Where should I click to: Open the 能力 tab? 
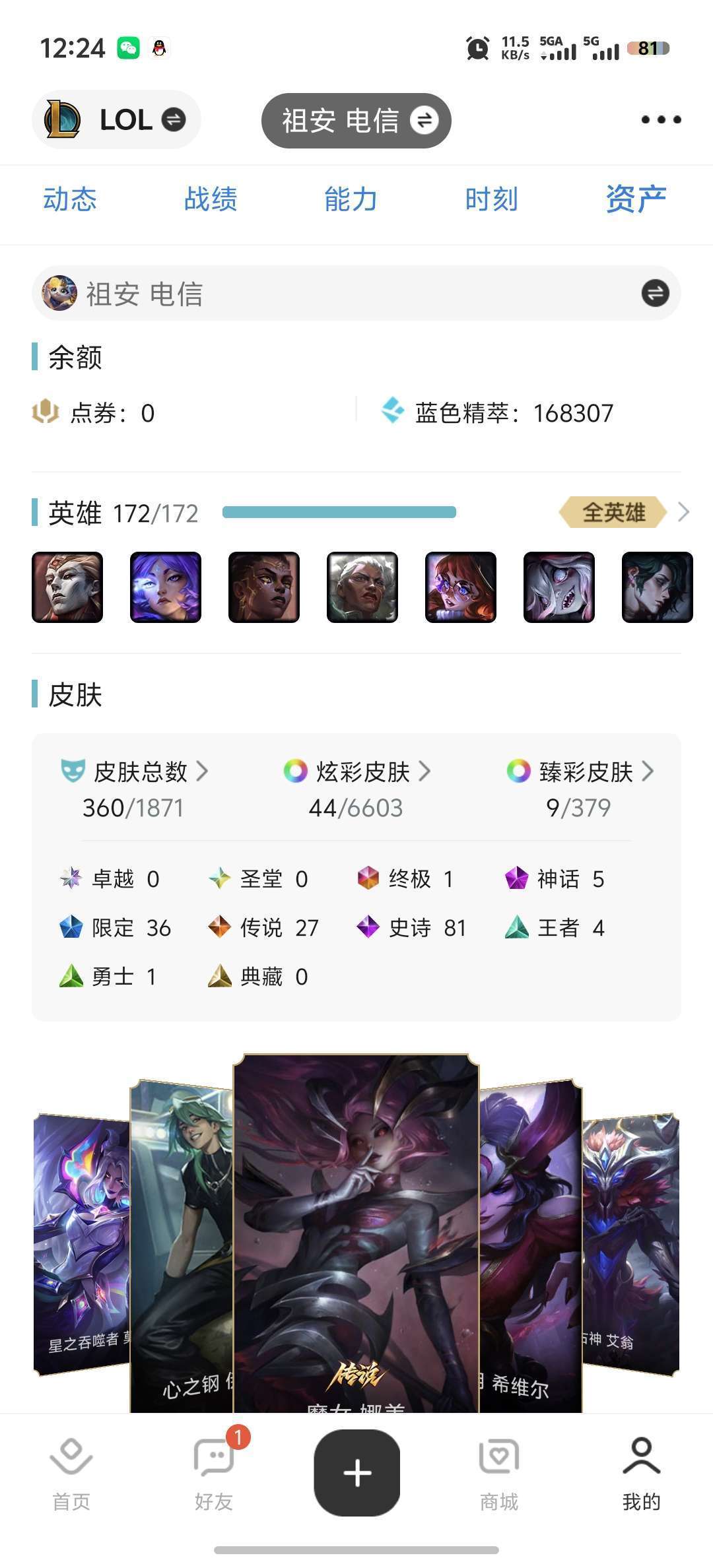[351, 199]
